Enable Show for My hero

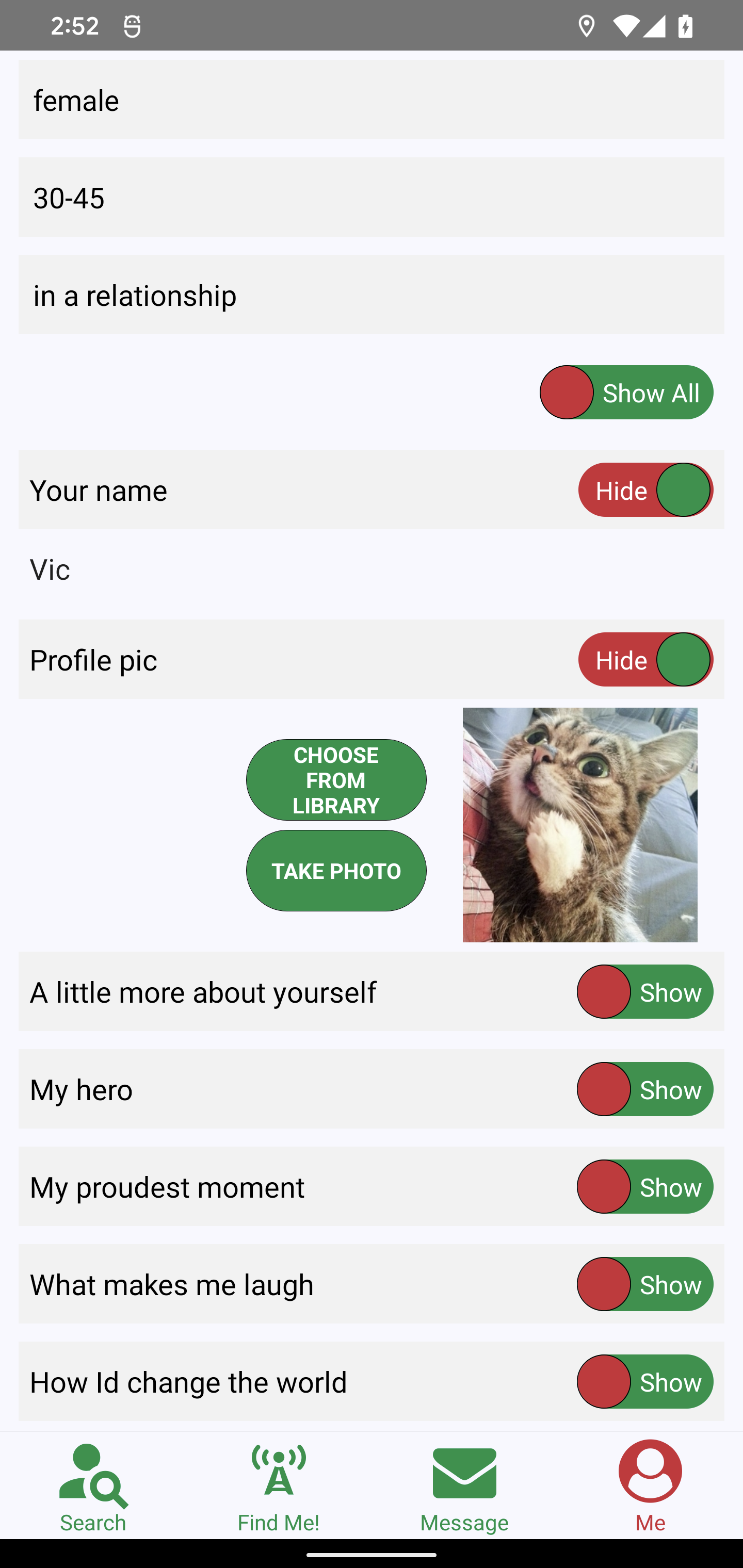[645, 1089]
